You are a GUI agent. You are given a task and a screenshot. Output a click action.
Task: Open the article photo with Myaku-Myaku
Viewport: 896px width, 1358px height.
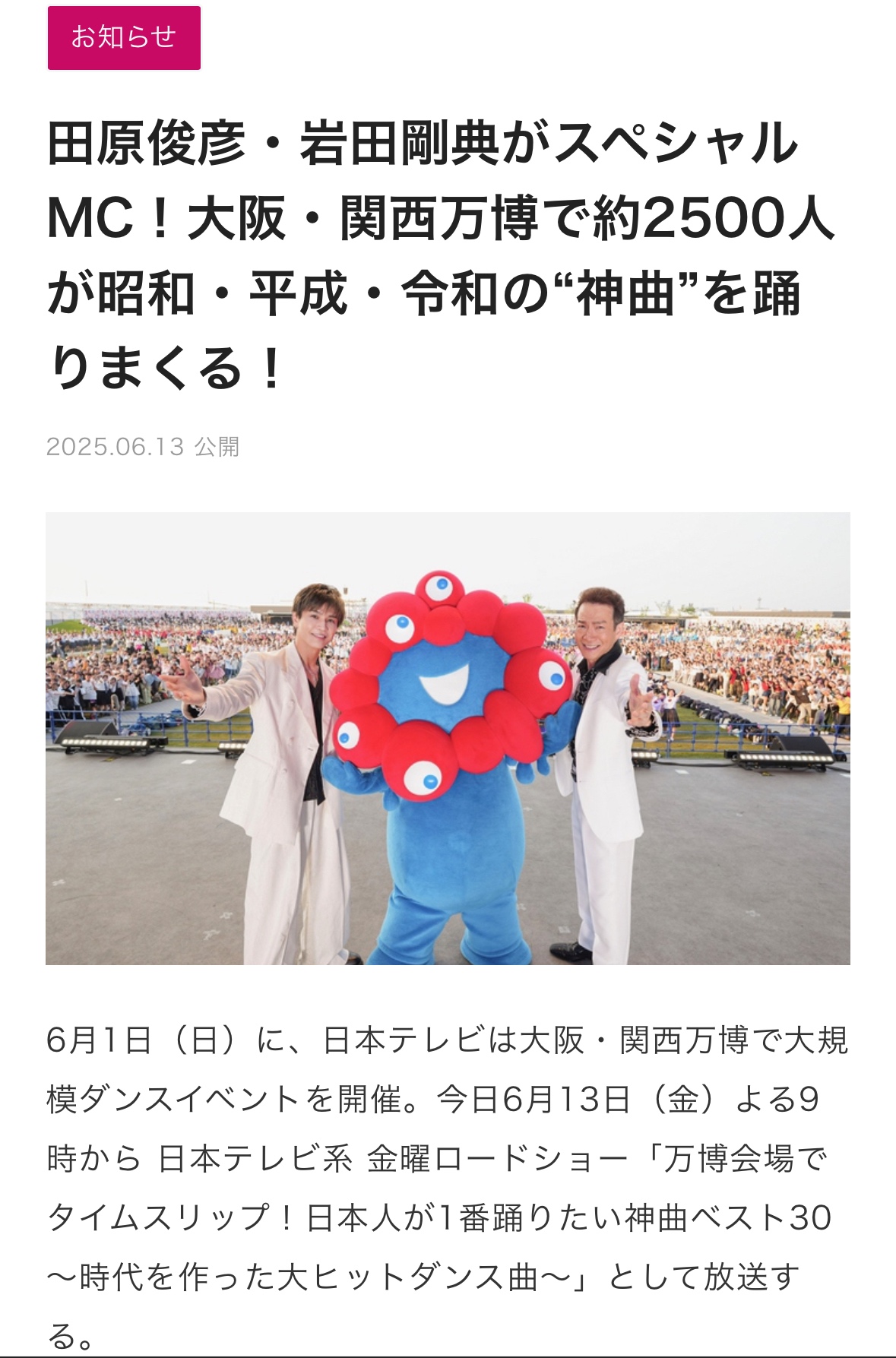[x=448, y=738]
